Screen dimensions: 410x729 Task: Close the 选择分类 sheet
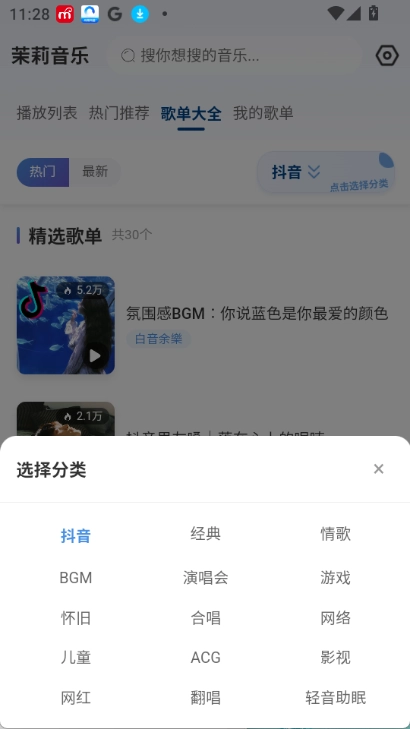378,469
